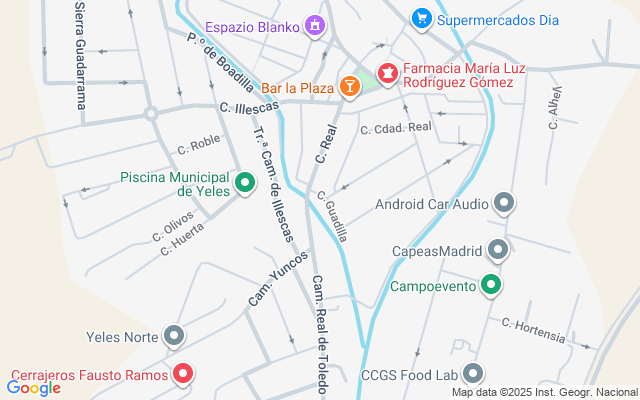Tap the Espazio Blanko map marker

point(315,25)
